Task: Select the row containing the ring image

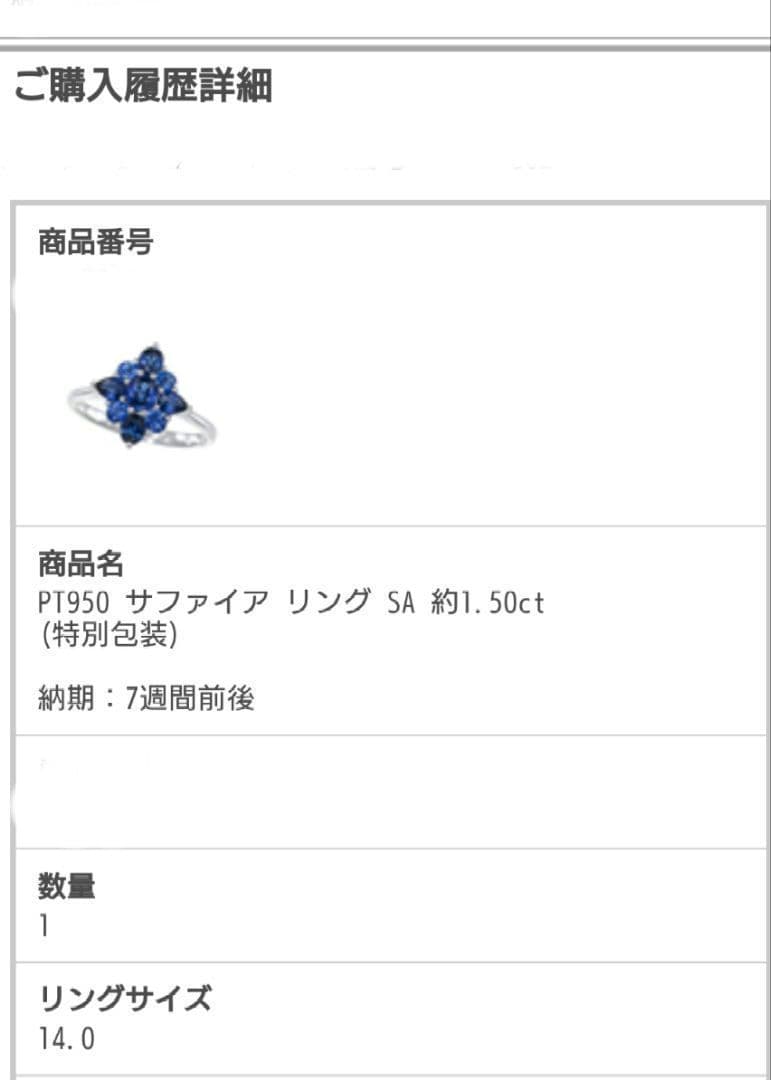Action: pos(385,400)
